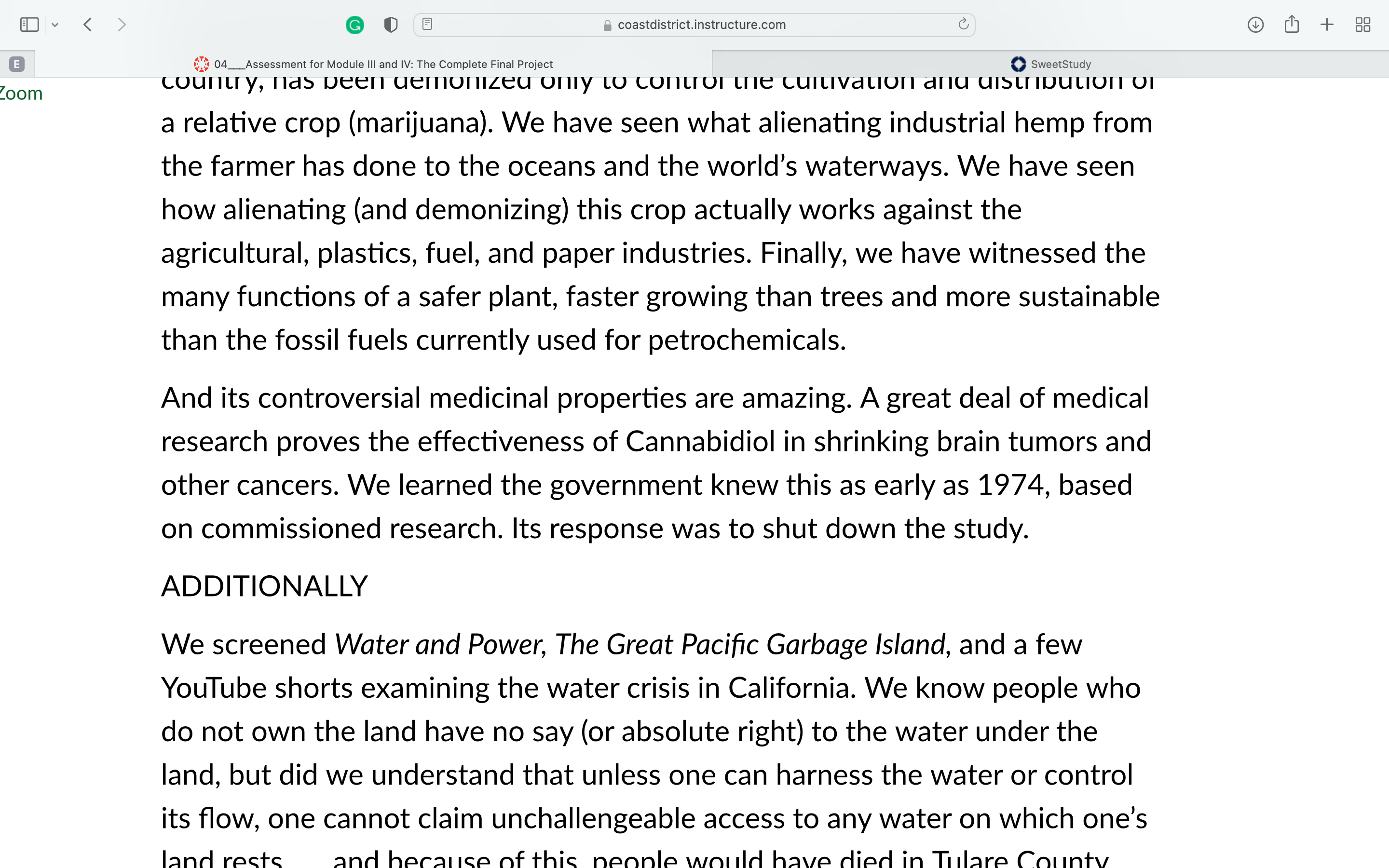Show the tab overview grid
This screenshot has width=1389, height=868.
(x=1362, y=25)
